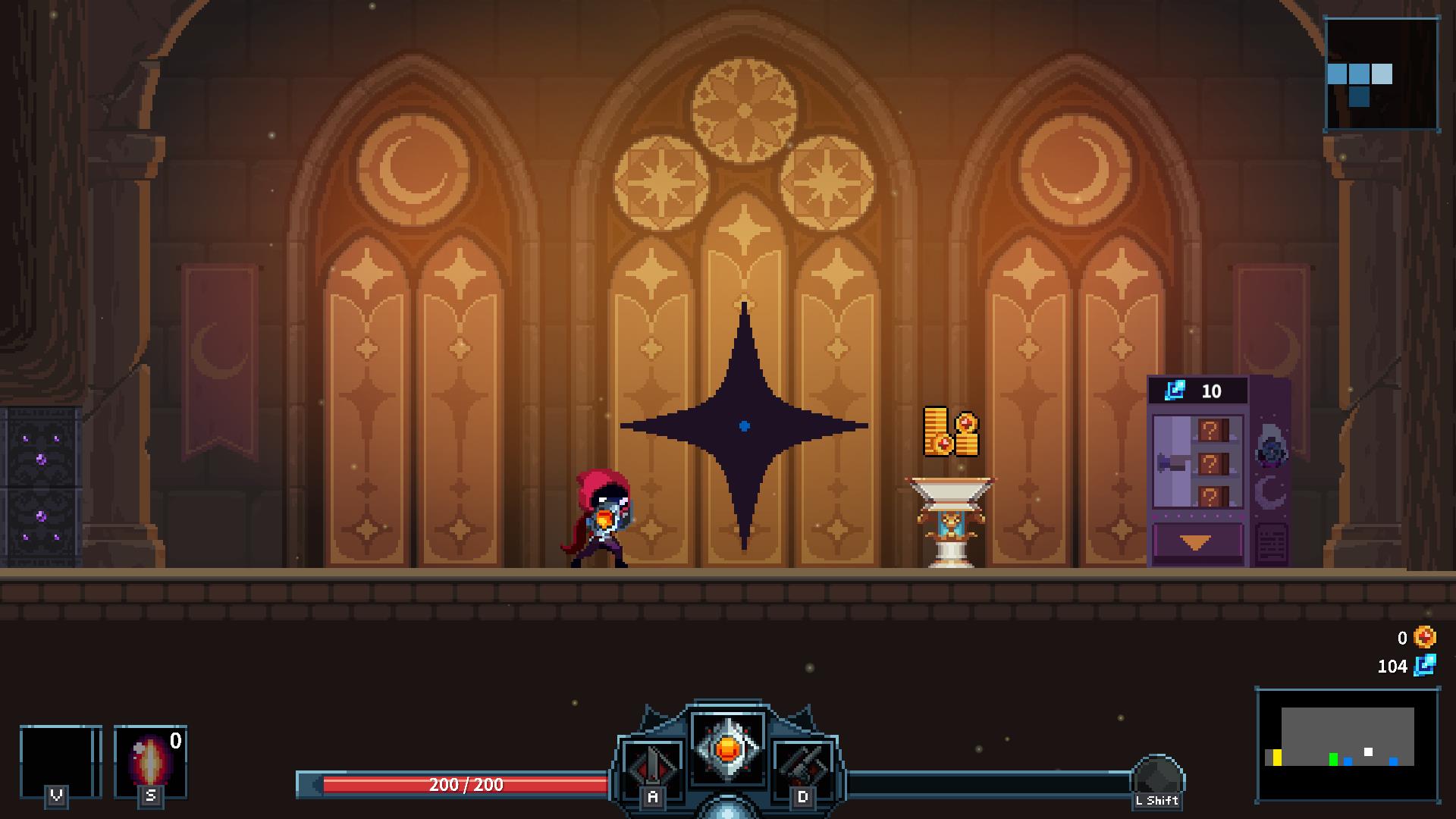Screen dimensions: 1456x819
Task: Open the room minimap panel
Action: 1347,745
